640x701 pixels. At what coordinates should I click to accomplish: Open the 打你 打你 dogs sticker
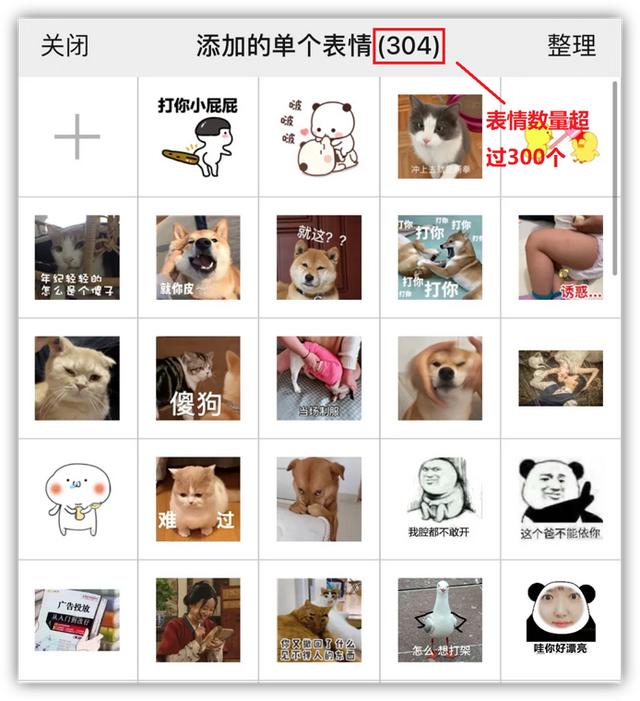pos(439,257)
